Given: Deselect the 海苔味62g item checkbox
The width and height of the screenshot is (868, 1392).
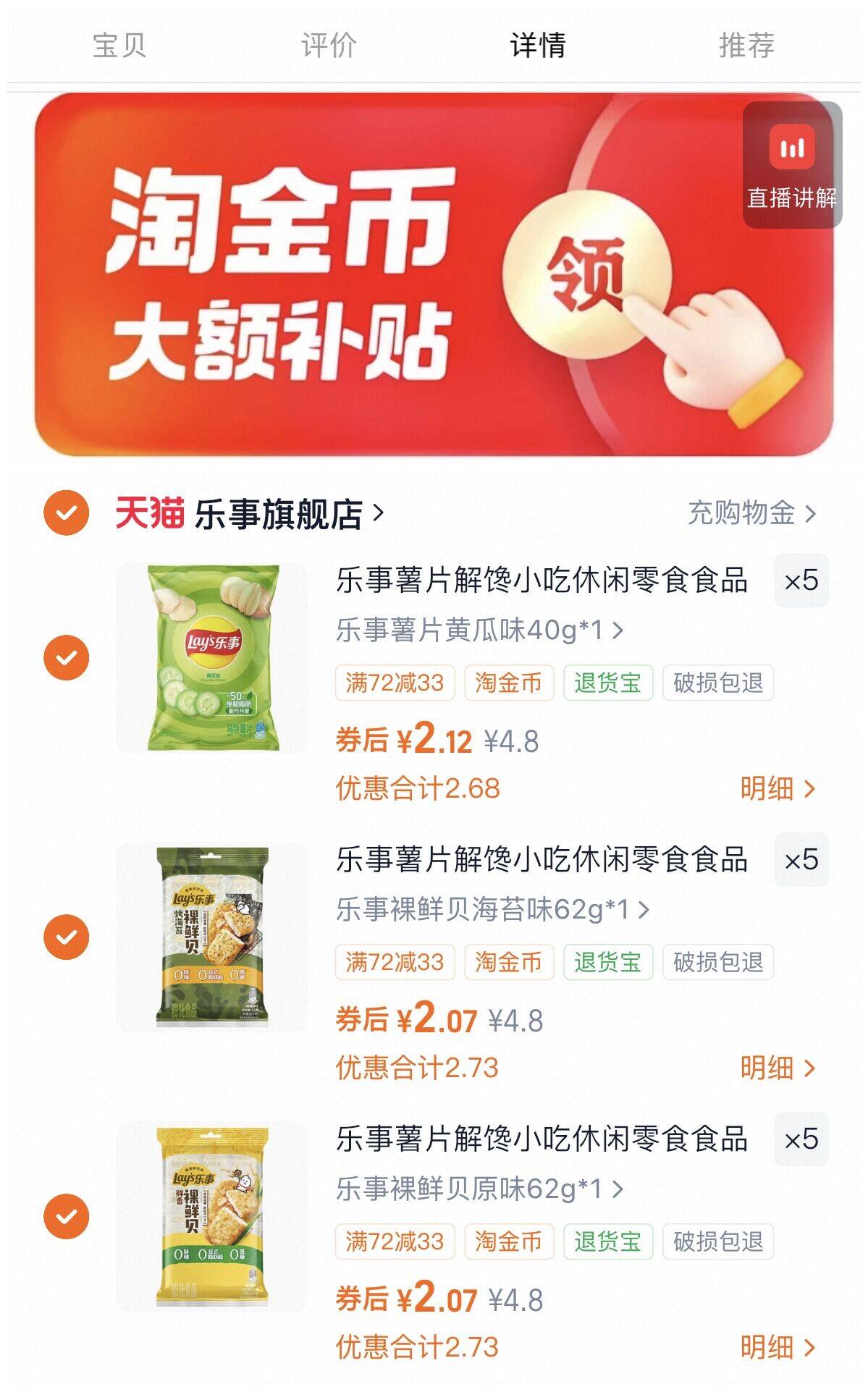Looking at the screenshot, I should coord(66,937).
